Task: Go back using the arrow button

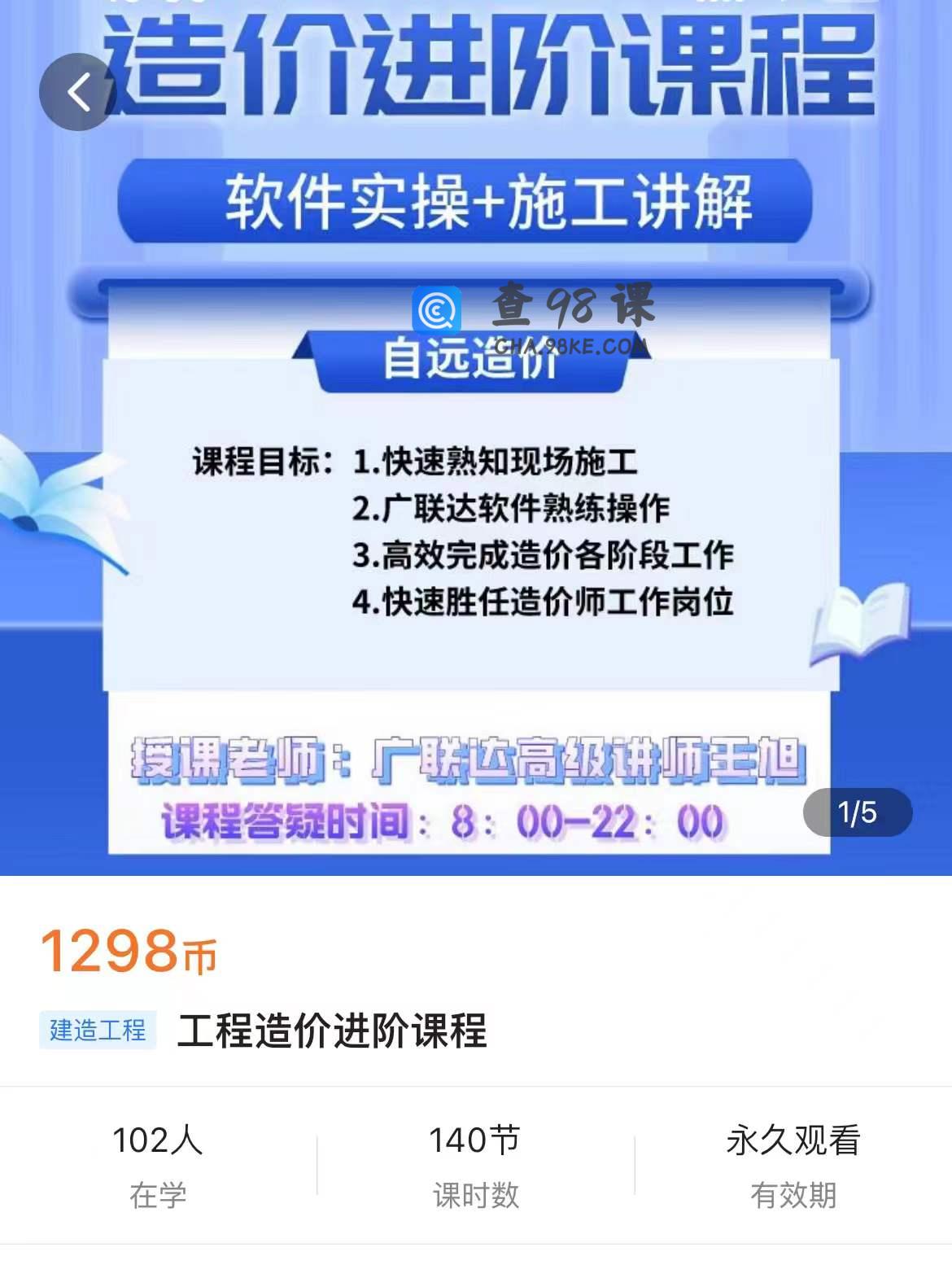Action: [x=78, y=92]
